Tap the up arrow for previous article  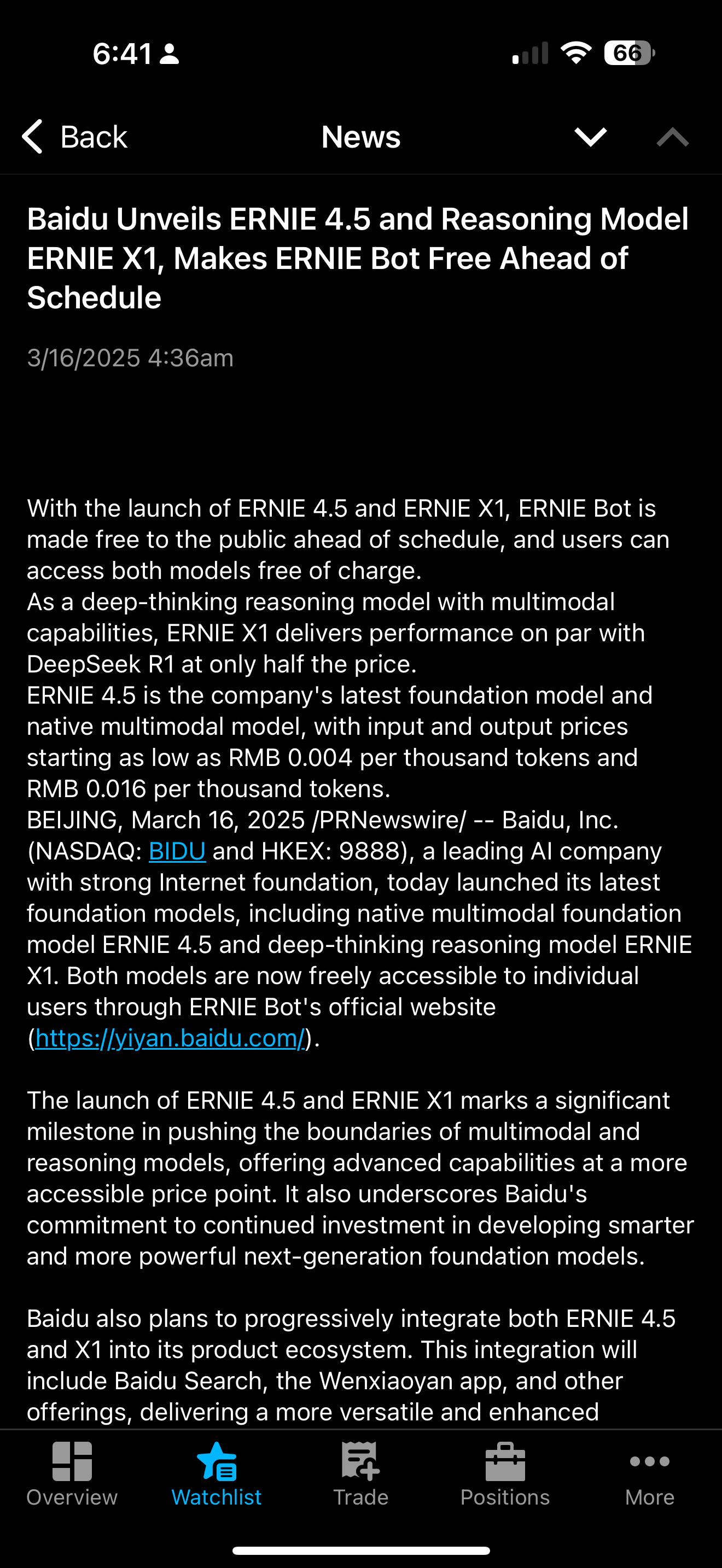coord(673,137)
